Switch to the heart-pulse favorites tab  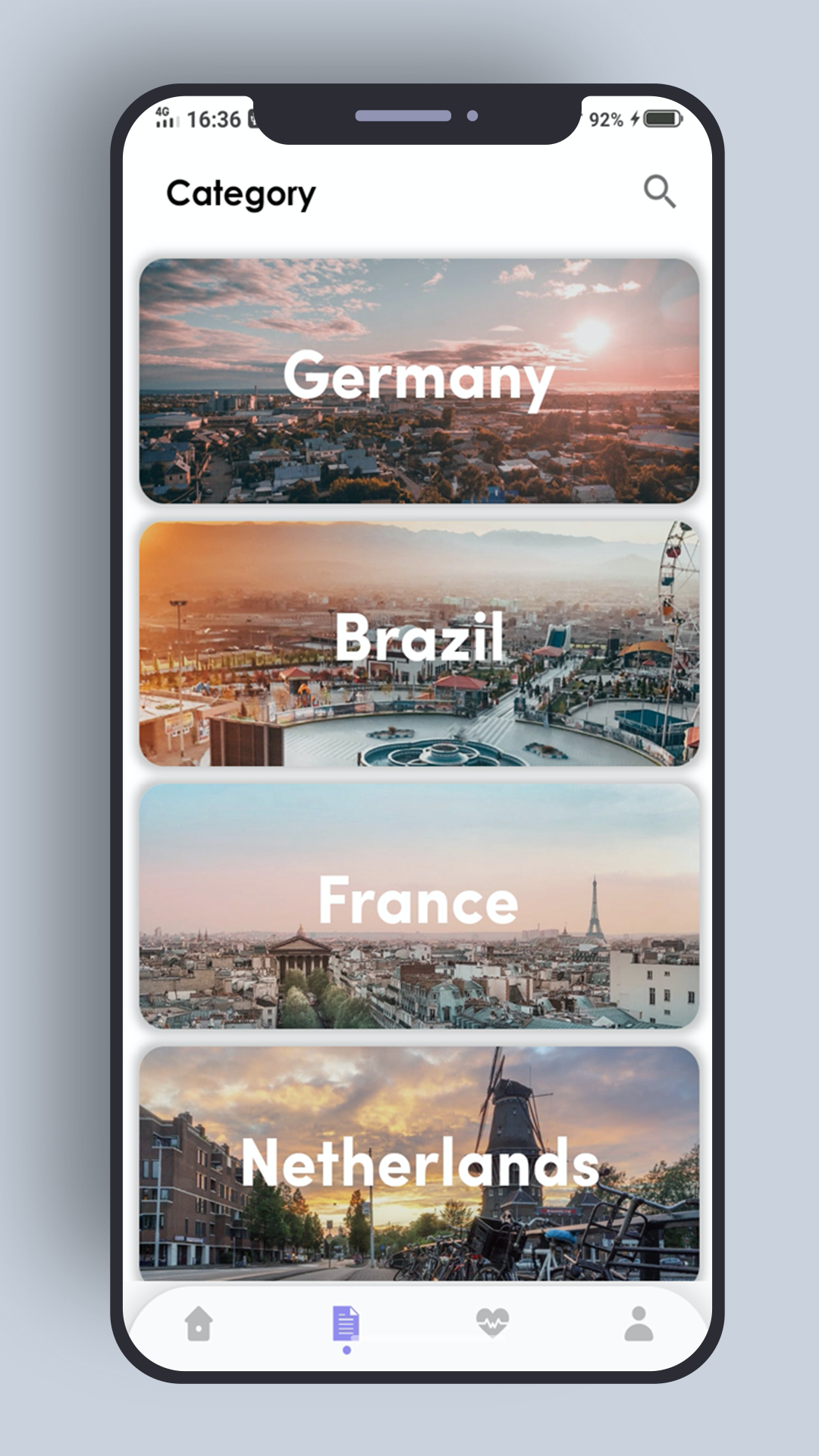(x=492, y=1323)
